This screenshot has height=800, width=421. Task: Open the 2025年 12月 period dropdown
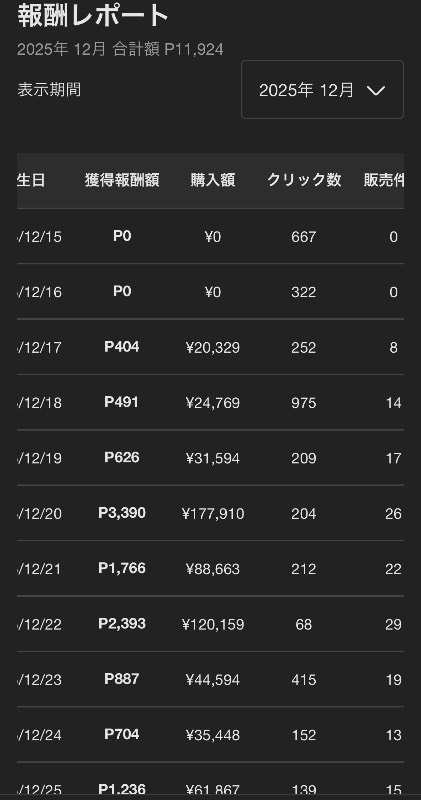point(322,90)
